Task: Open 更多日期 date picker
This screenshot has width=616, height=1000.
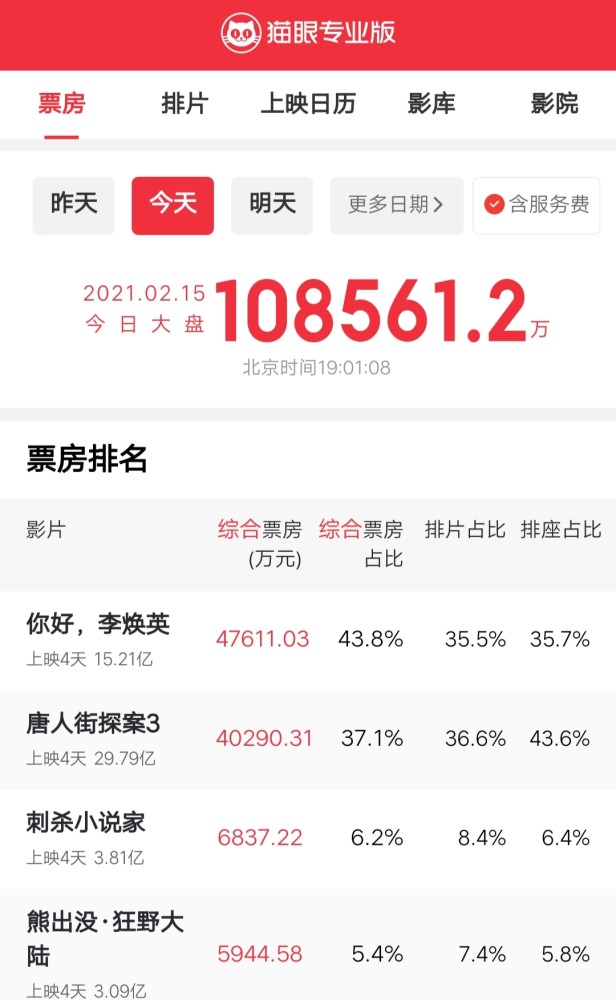Action: 396,205
